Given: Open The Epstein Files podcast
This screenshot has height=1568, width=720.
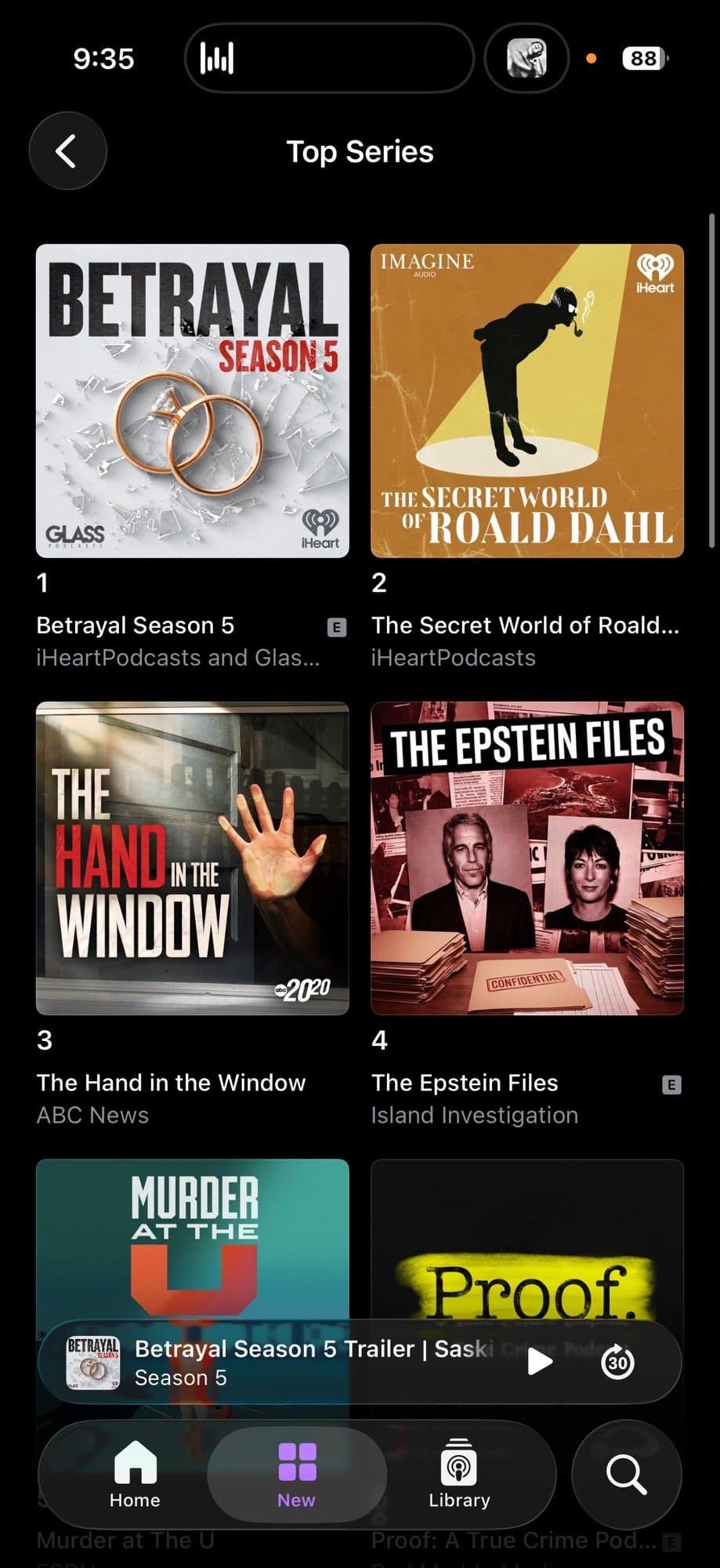Looking at the screenshot, I should tap(526, 858).
